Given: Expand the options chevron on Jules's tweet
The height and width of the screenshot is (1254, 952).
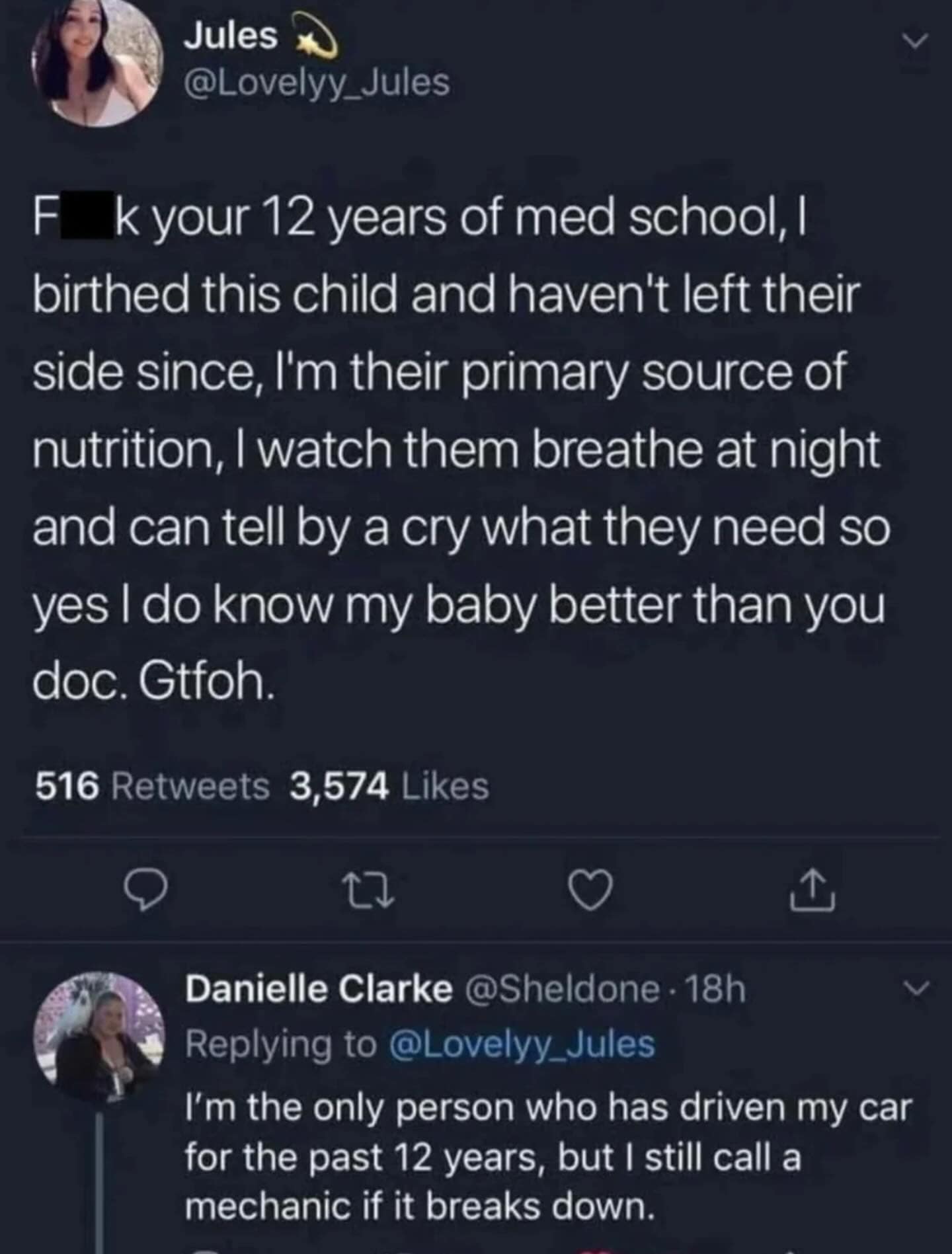Looking at the screenshot, I should point(916,42).
